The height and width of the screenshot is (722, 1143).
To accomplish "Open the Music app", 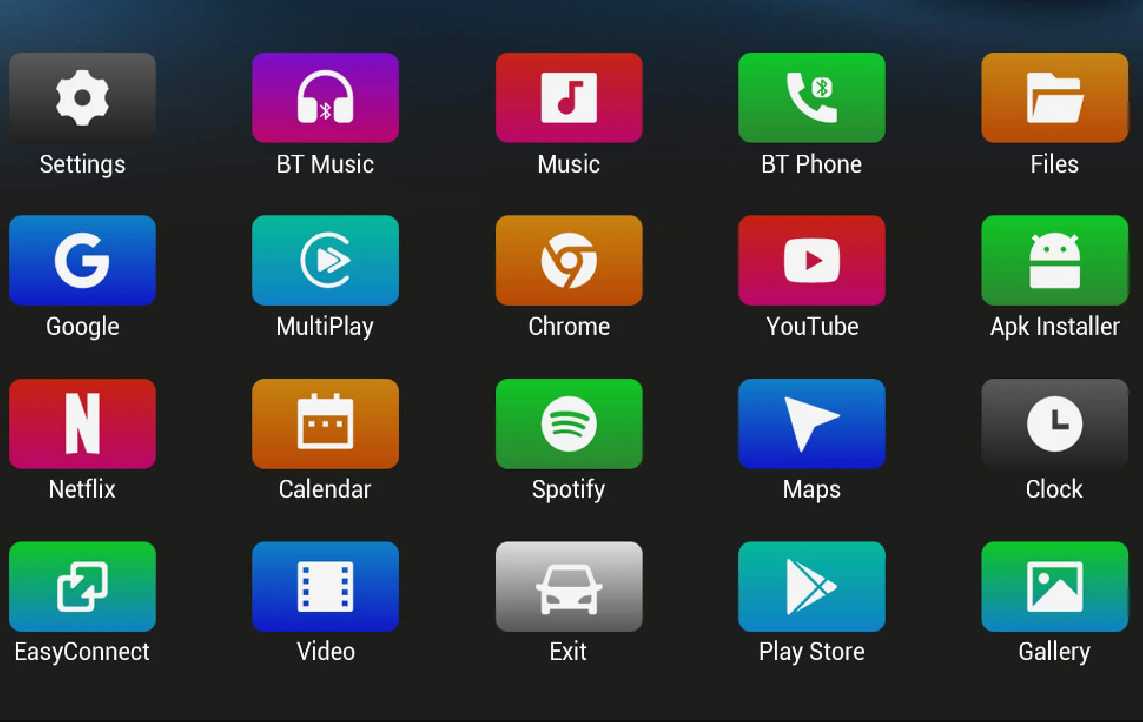I will point(569,98).
